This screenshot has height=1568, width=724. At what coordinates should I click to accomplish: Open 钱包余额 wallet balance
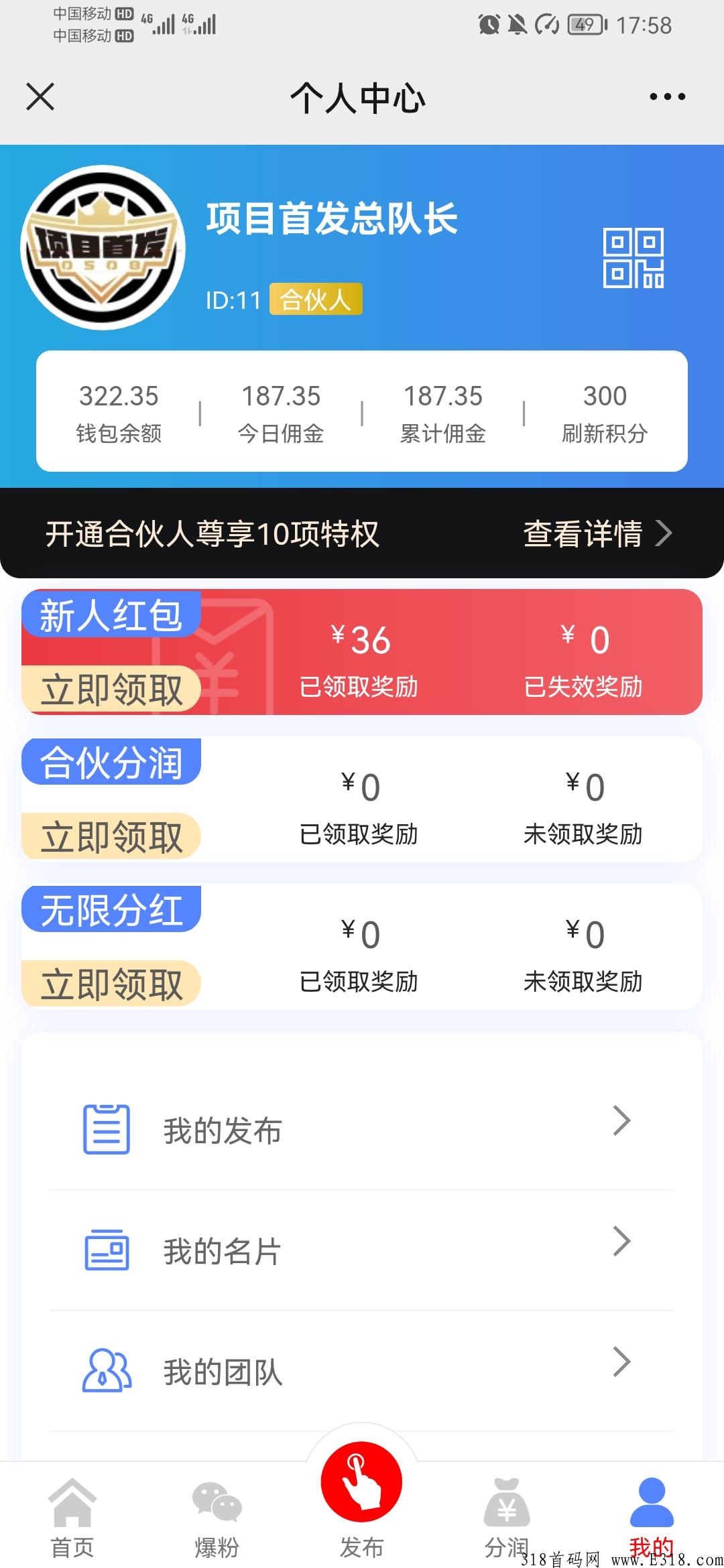119,413
